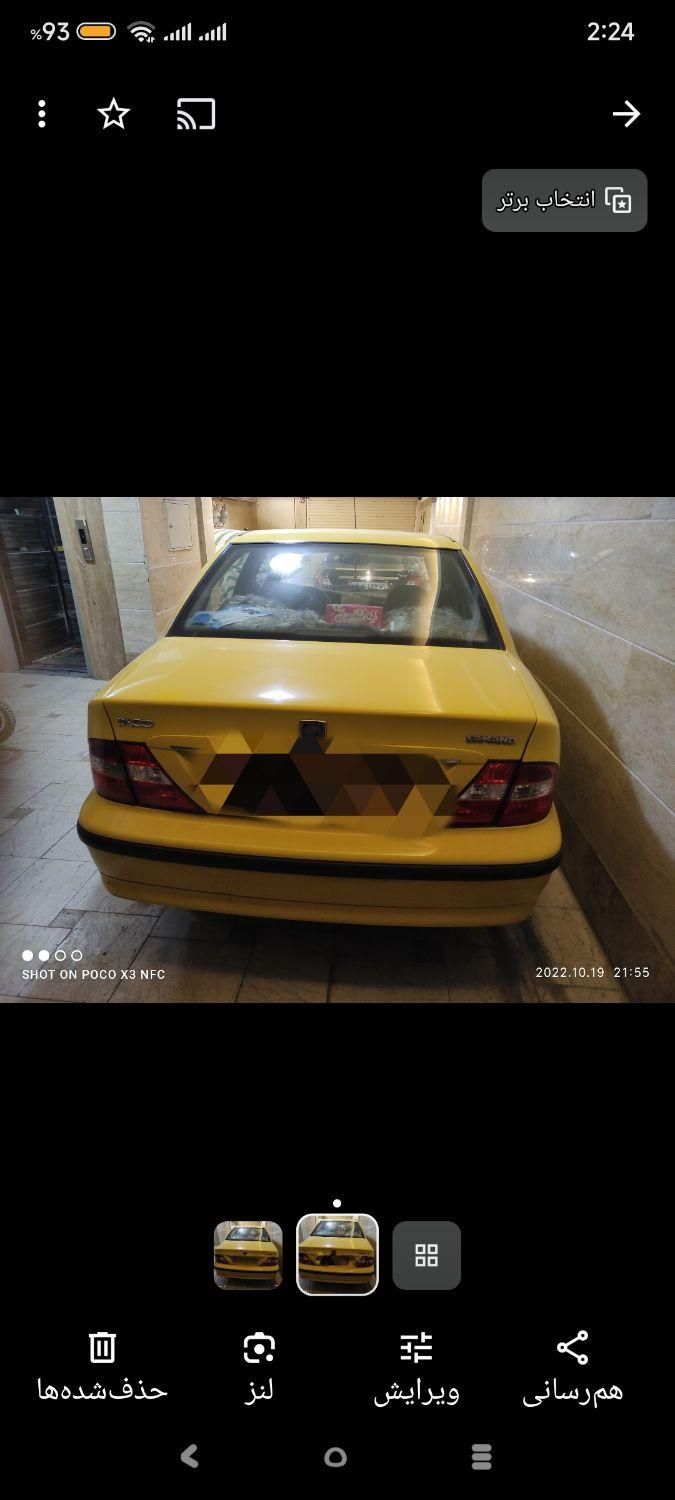Select the first yellow car thumbnail
This screenshot has width=675, height=1500.
point(248,1255)
